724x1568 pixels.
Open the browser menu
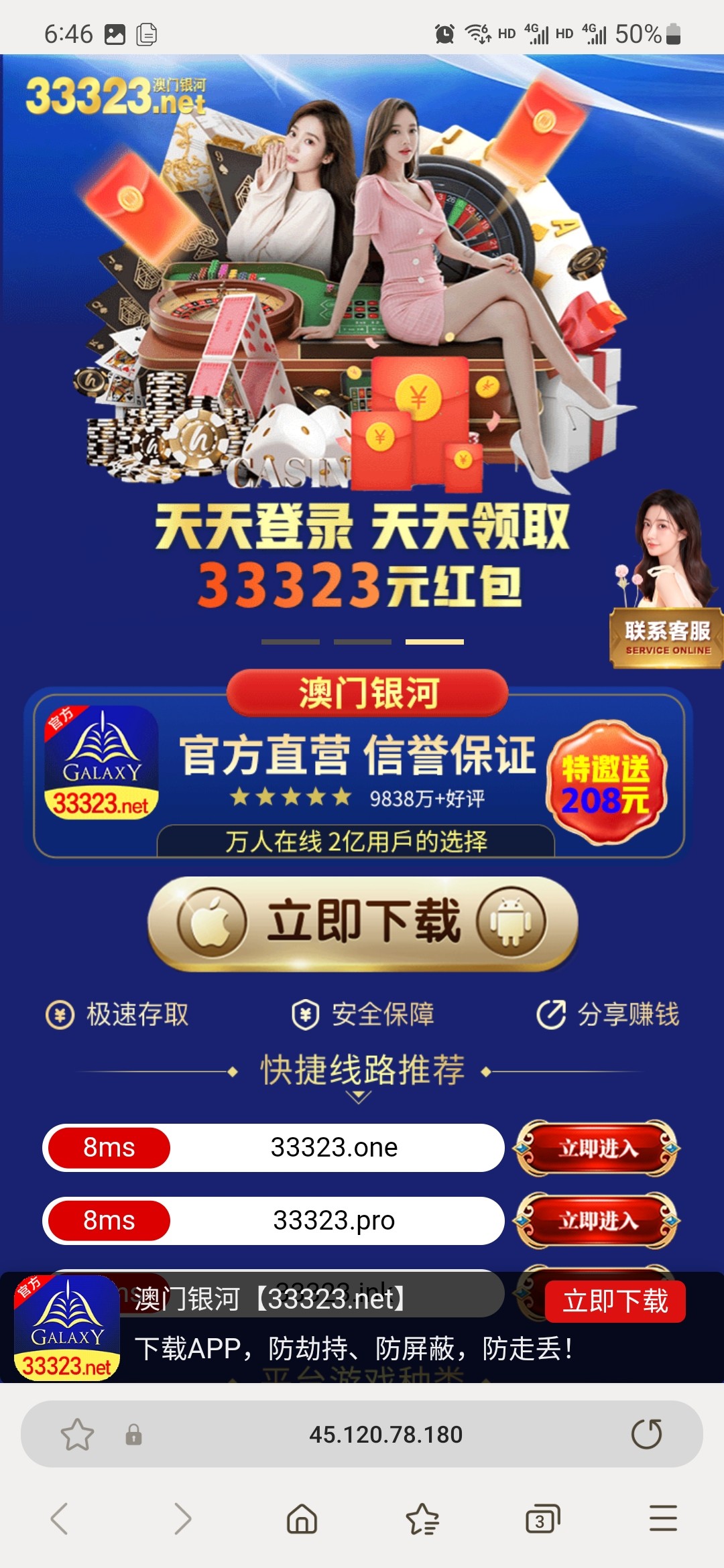[663, 1518]
